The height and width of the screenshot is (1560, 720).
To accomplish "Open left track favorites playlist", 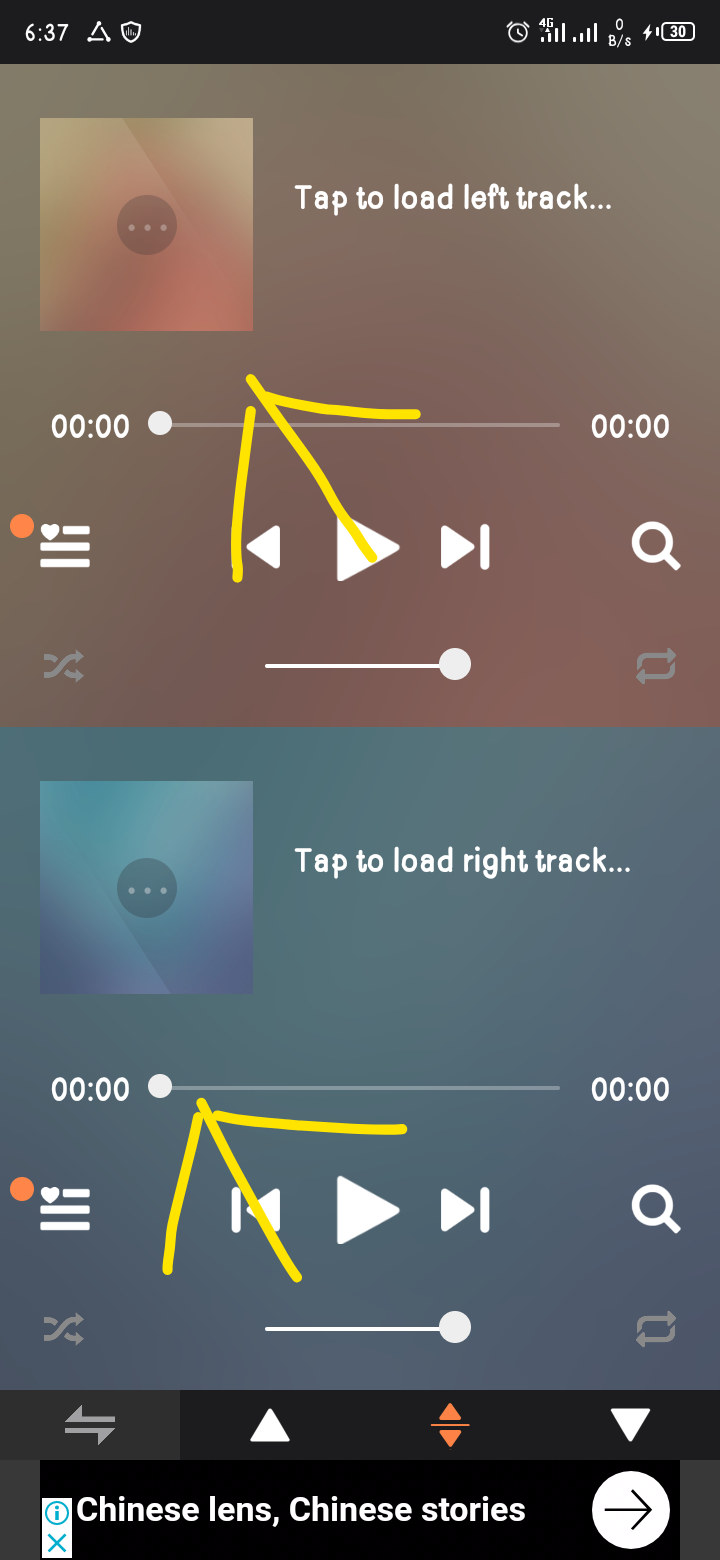I will pos(65,547).
